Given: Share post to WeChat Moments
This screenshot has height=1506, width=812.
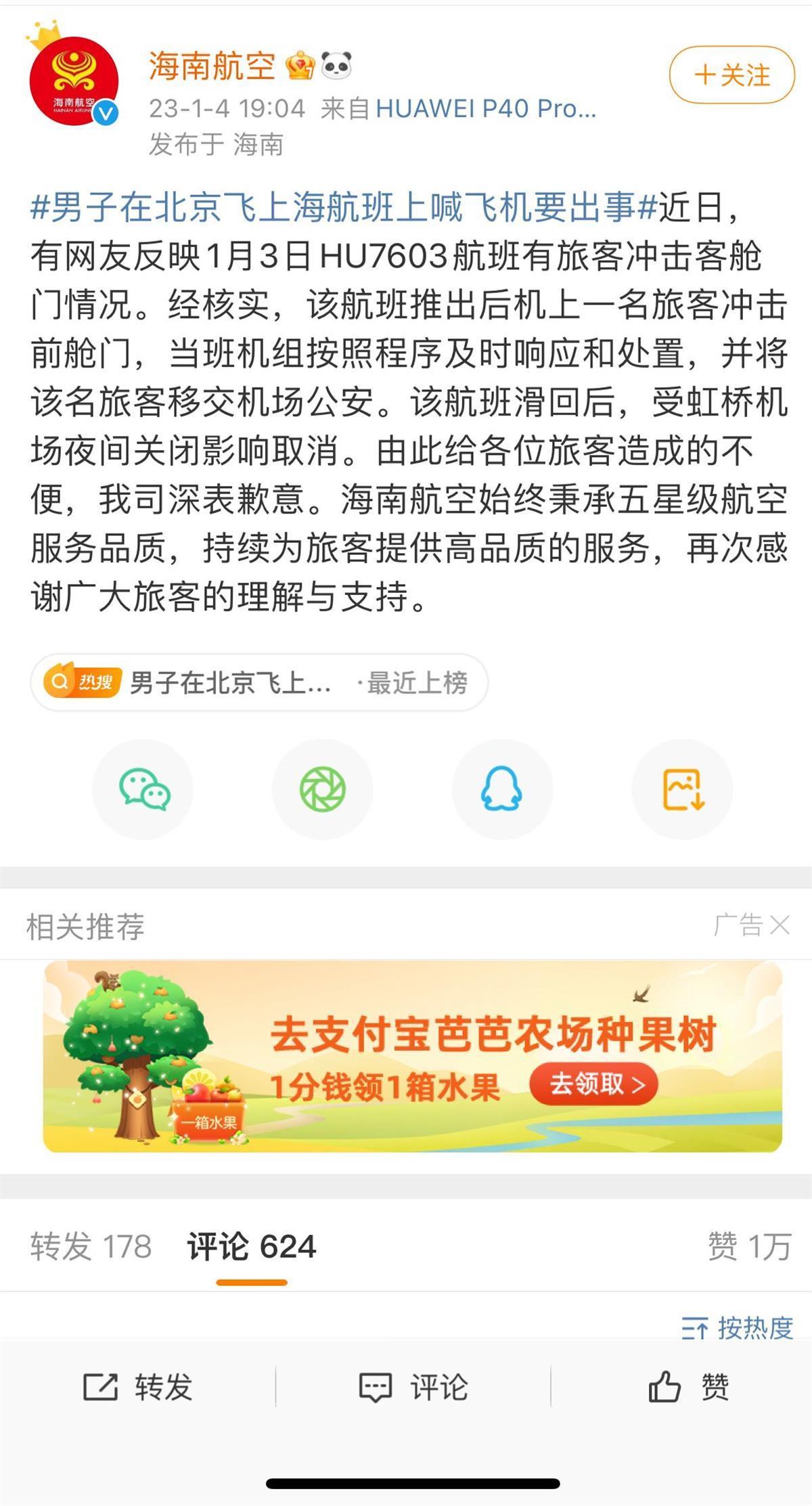Looking at the screenshot, I should (323, 789).
